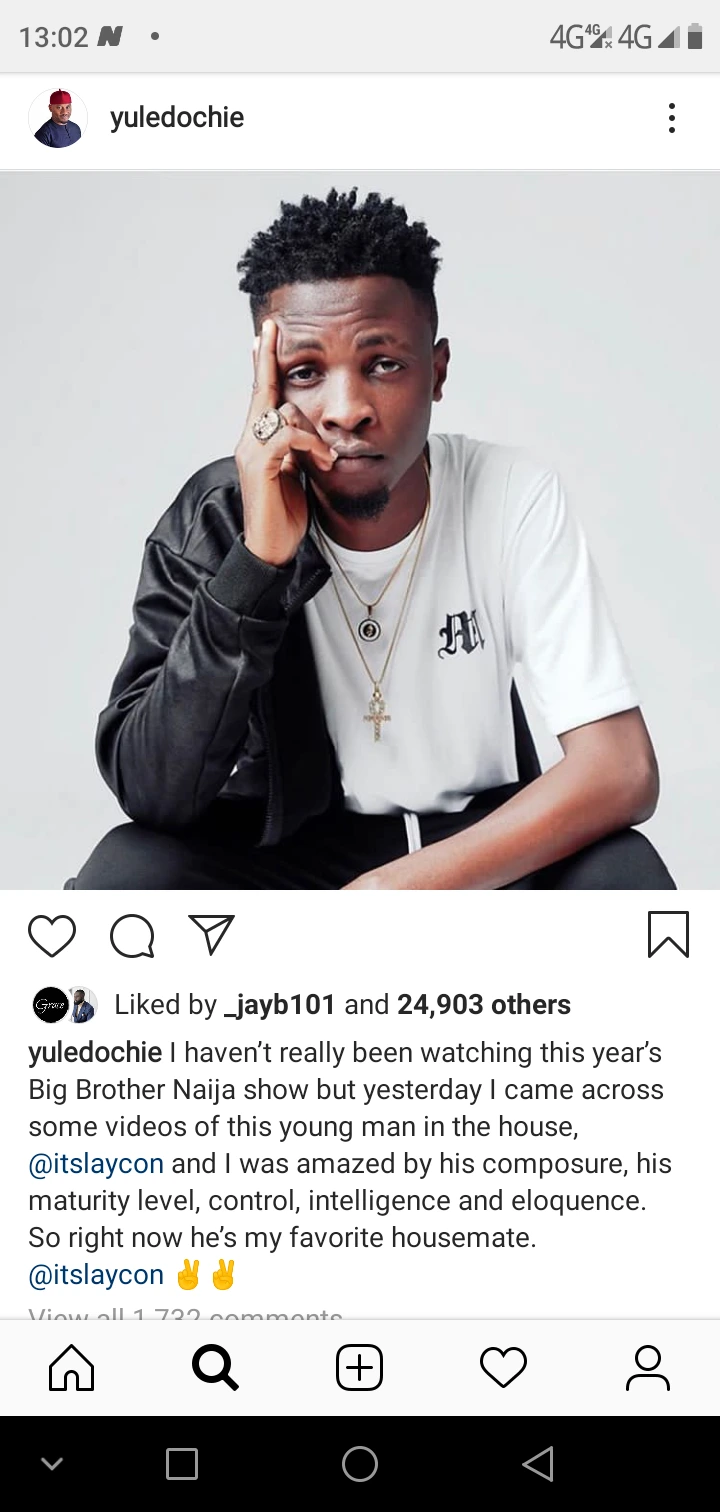Like yuledochie's post with the heart
Image resolution: width=720 pixels, height=1512 pixels.
pos(52,935)
